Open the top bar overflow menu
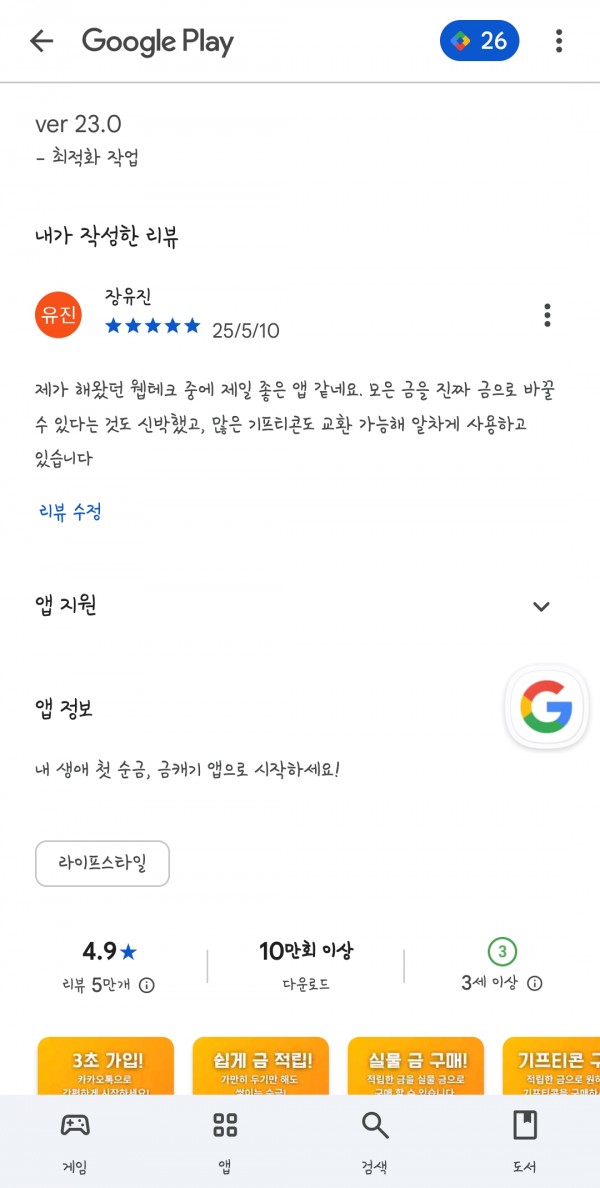 [x=559, y=41]
